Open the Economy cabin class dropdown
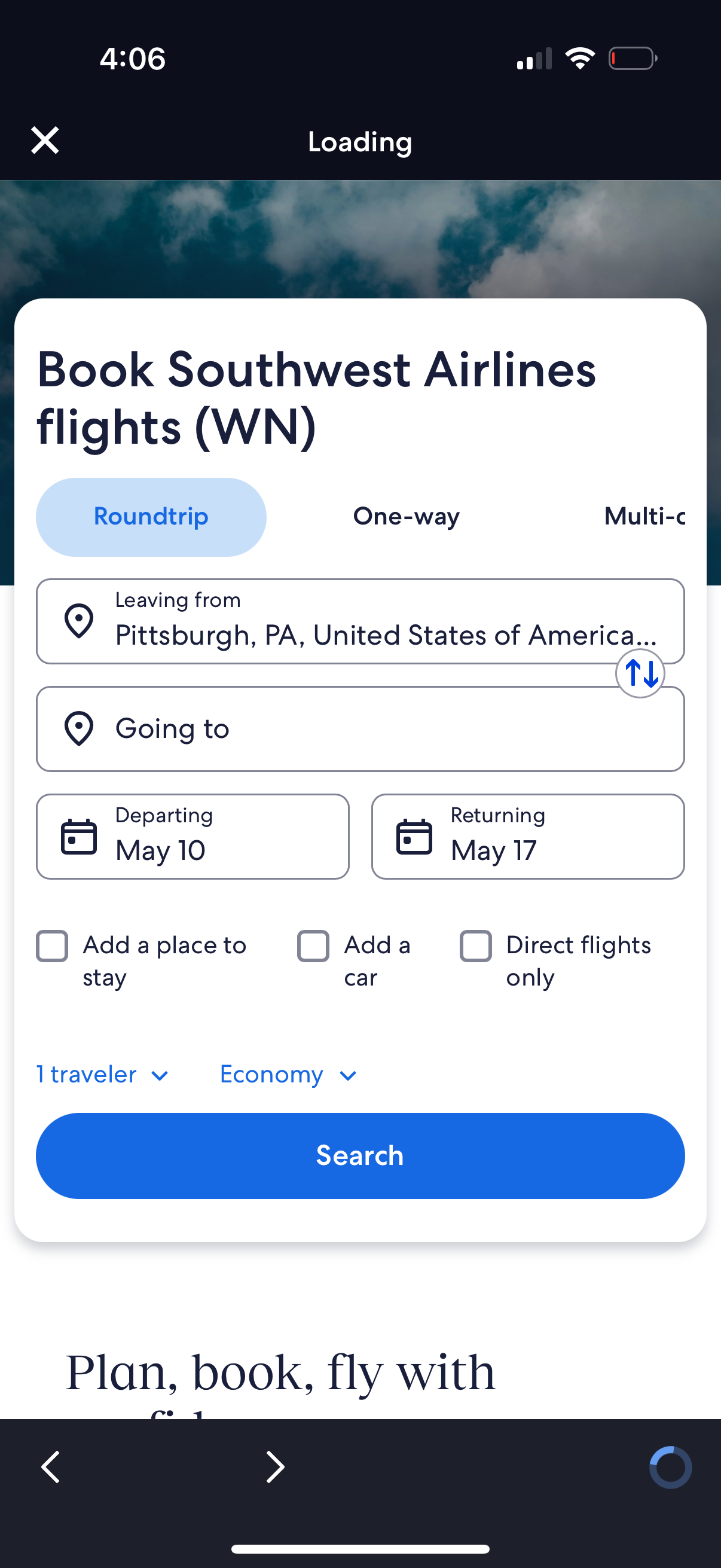This screenshot has height=1568, width=721. 272,1075
